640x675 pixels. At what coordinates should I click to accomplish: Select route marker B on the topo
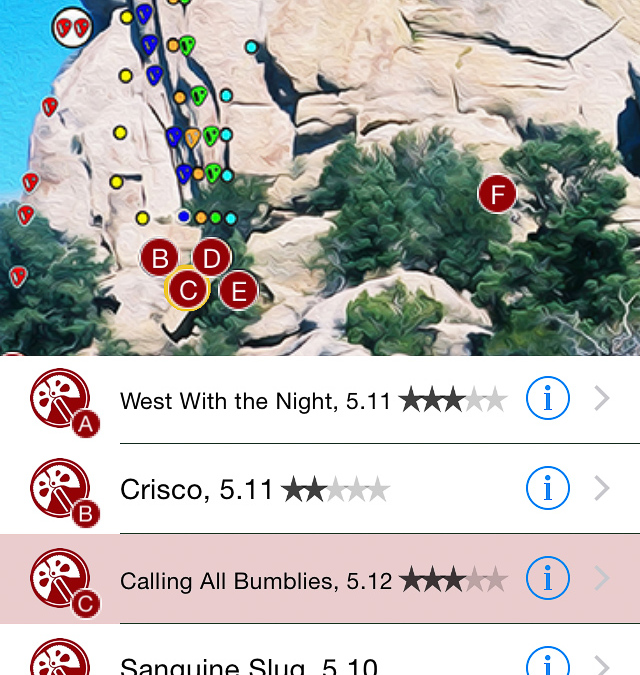coord(158,259)
